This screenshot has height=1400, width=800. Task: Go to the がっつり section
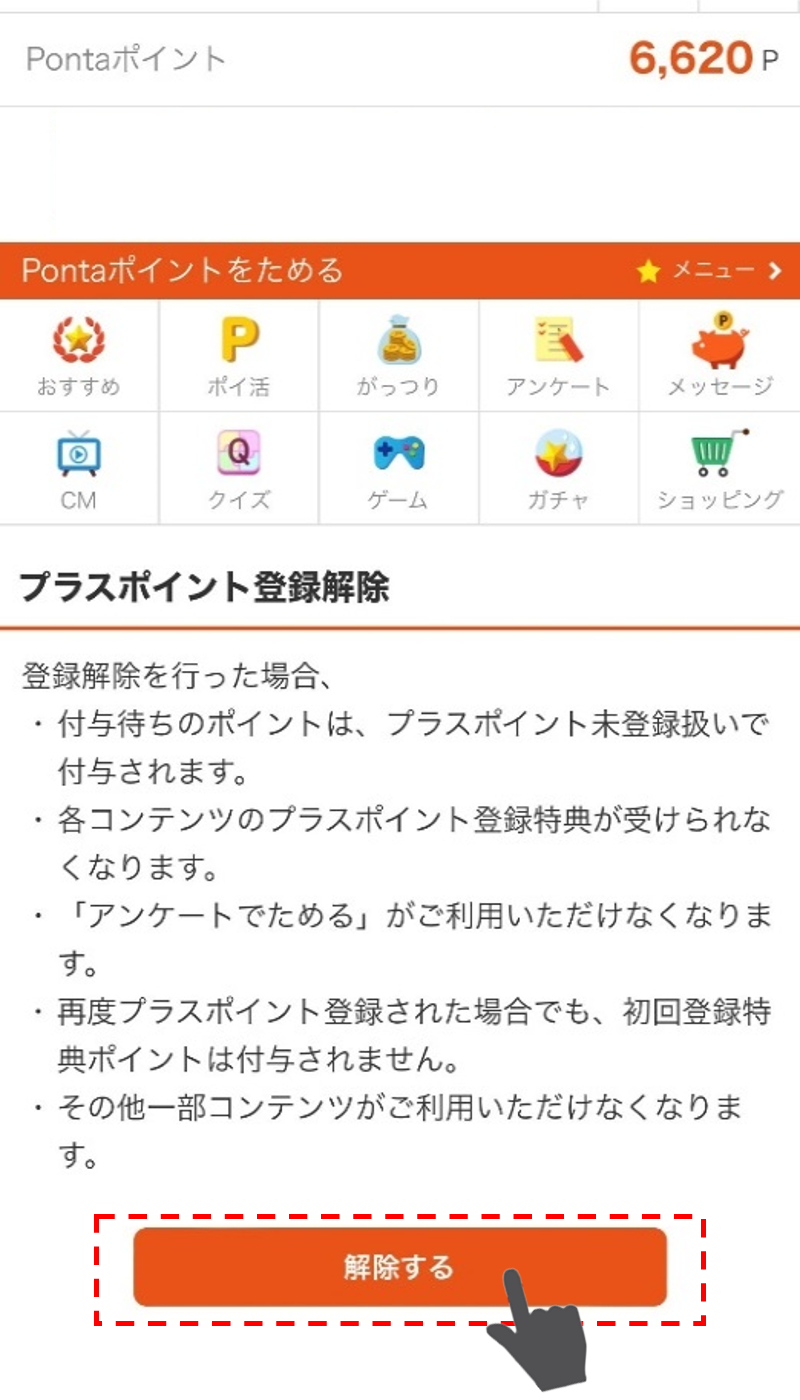[399, 356]
